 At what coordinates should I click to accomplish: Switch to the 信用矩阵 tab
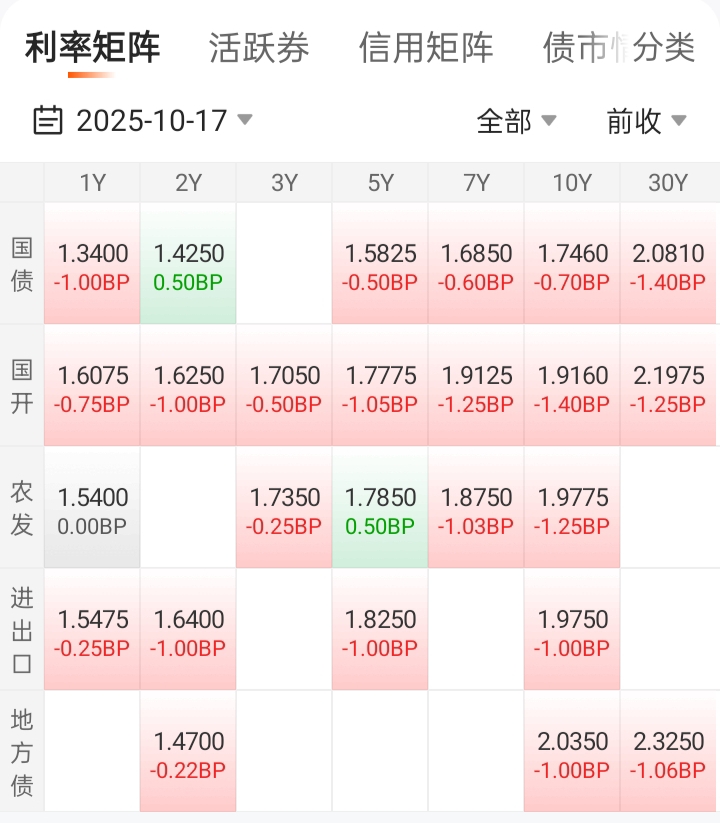tap(426, 48)
